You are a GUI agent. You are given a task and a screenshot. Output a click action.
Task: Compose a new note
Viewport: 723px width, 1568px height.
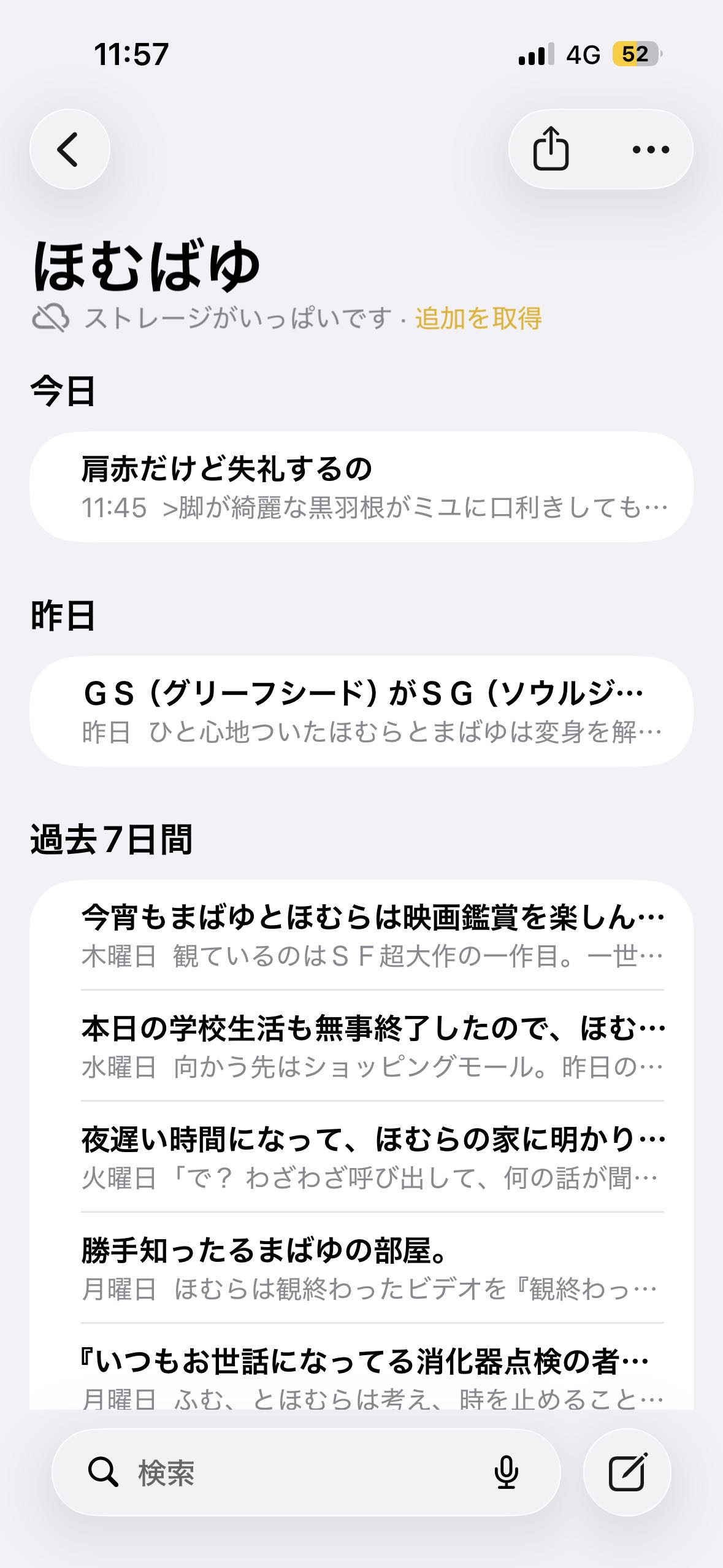tap(627, 1472)
